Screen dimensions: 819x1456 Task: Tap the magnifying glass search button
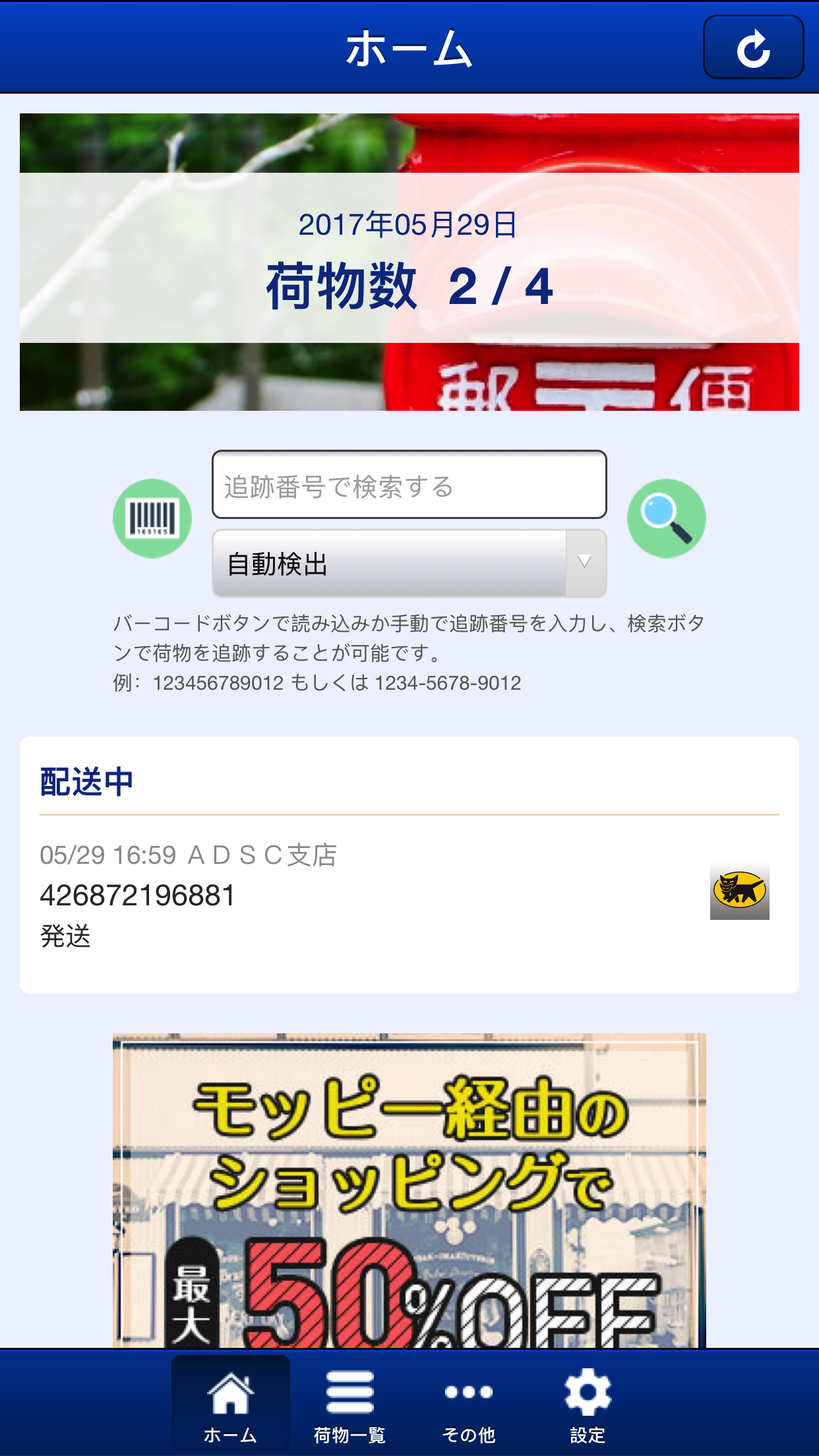click(666, 518)
